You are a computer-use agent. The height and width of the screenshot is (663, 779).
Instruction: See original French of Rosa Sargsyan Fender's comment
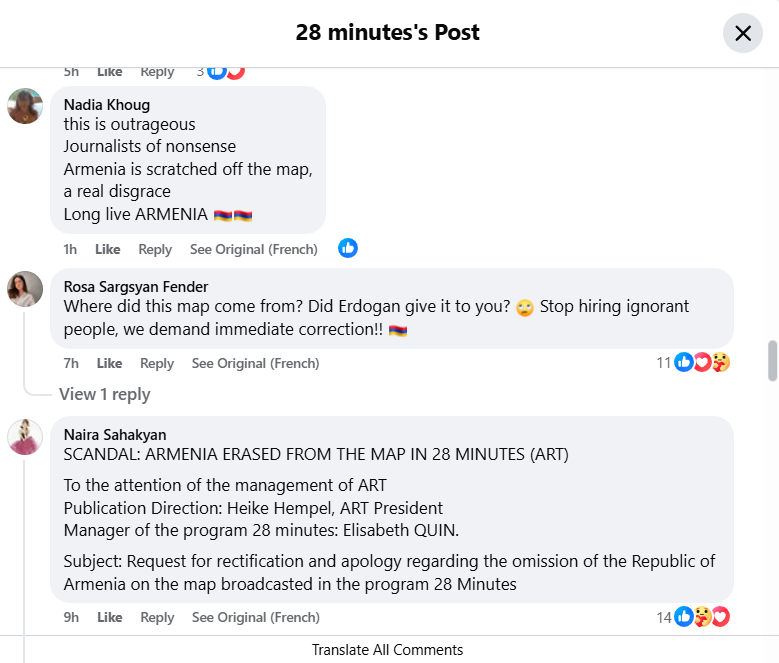pyautogui.click(x=255, y=363)
